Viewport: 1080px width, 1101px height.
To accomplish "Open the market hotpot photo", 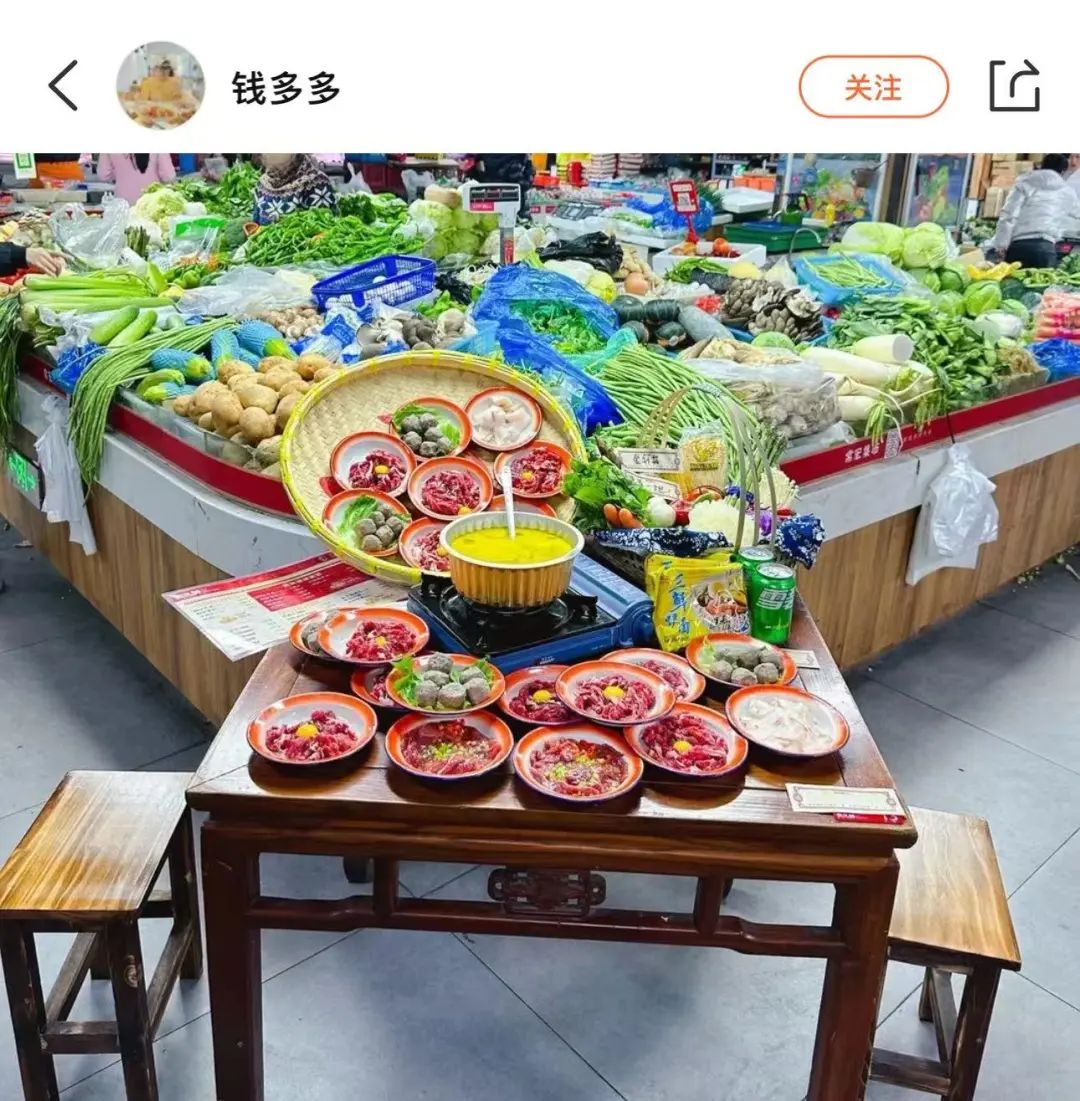I will tap(540, 626).
